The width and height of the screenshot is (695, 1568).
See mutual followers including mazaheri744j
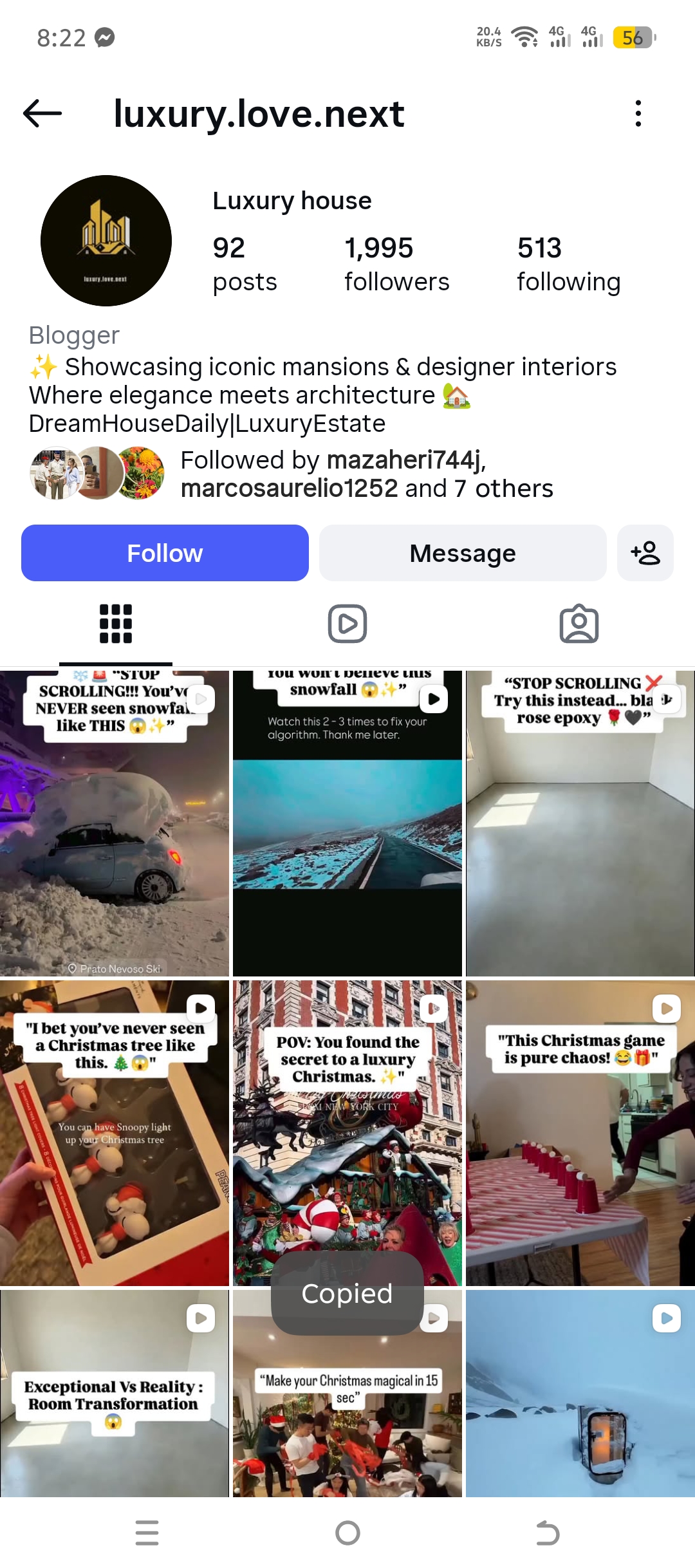click(366, 474)
